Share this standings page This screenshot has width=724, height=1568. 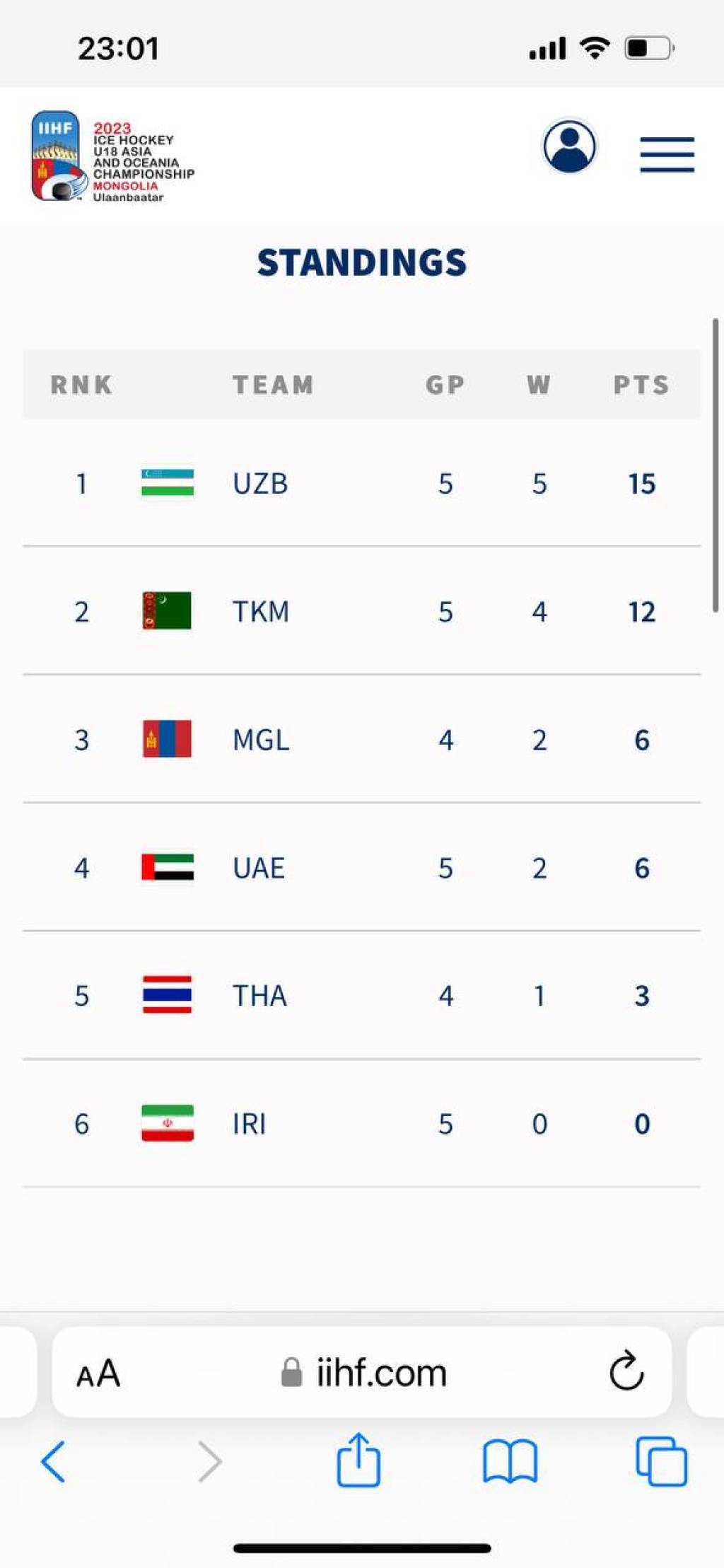click(x=358, y=1460)
